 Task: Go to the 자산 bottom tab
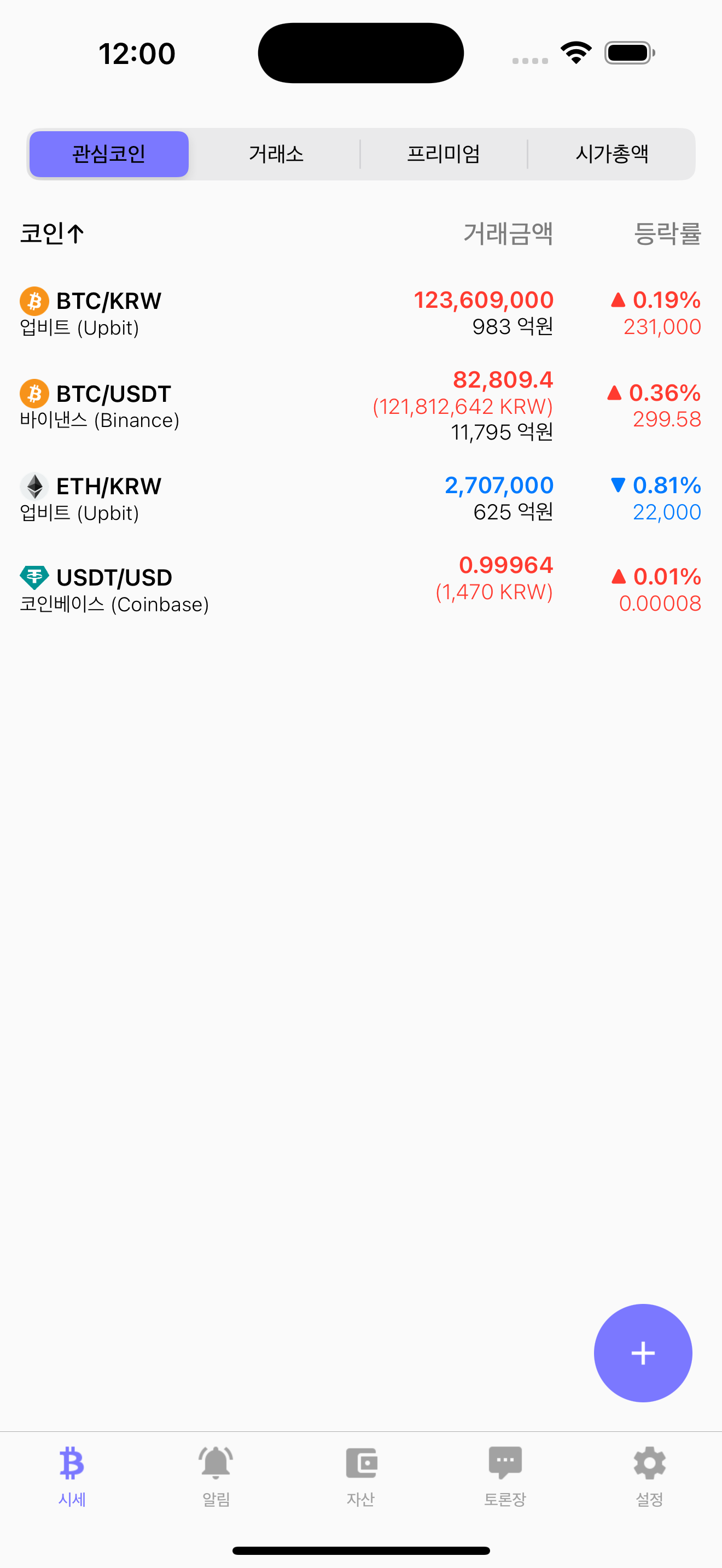click(x=361, y=1477)
